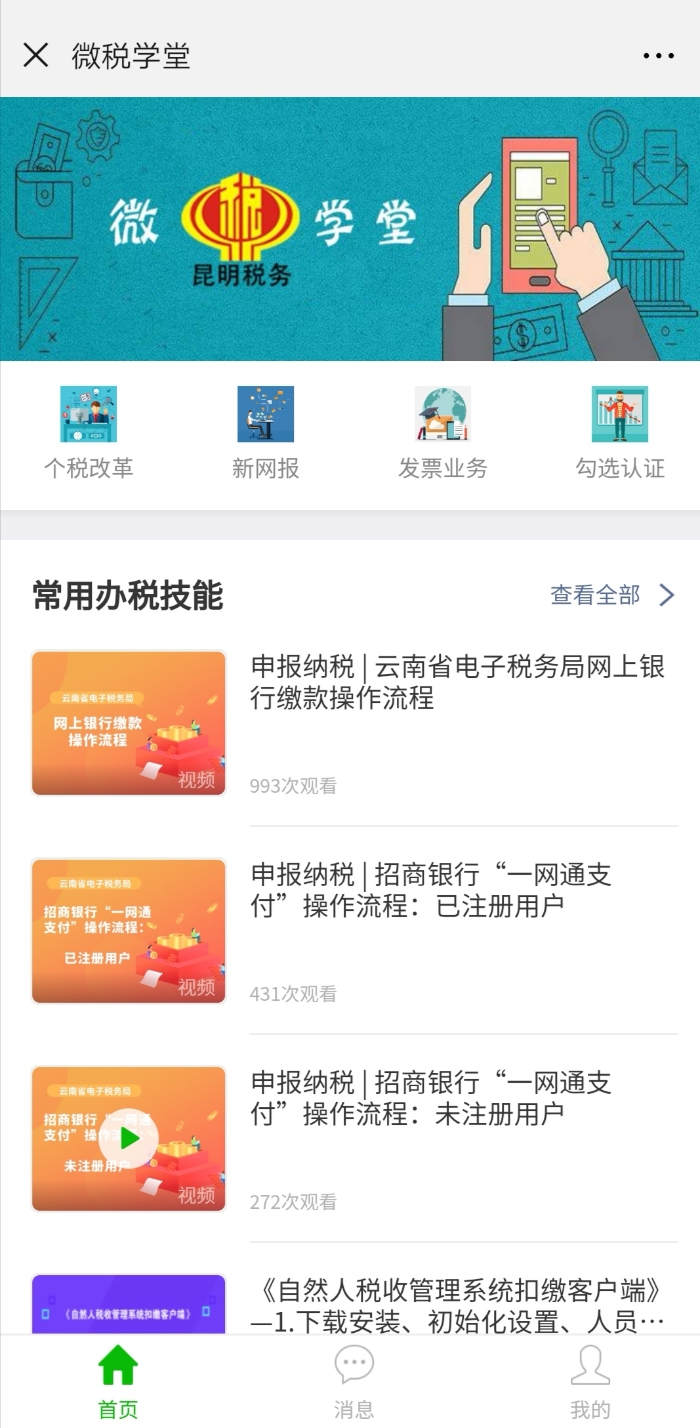The width and height of the screenshot is (700, 1428).
Task: Switch to the 首页 tab
Action: coord(118,1382)
